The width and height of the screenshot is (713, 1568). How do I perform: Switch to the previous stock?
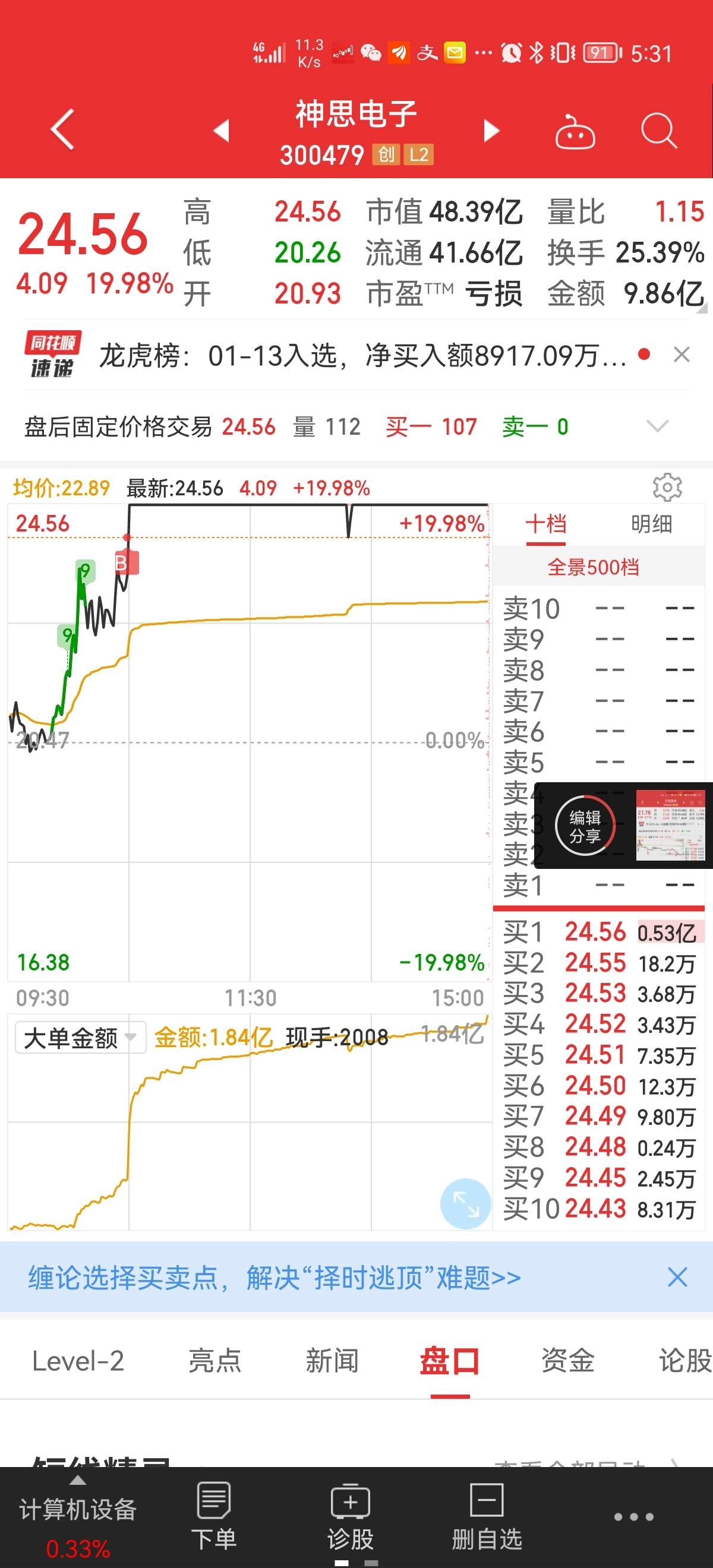(221, 131)
